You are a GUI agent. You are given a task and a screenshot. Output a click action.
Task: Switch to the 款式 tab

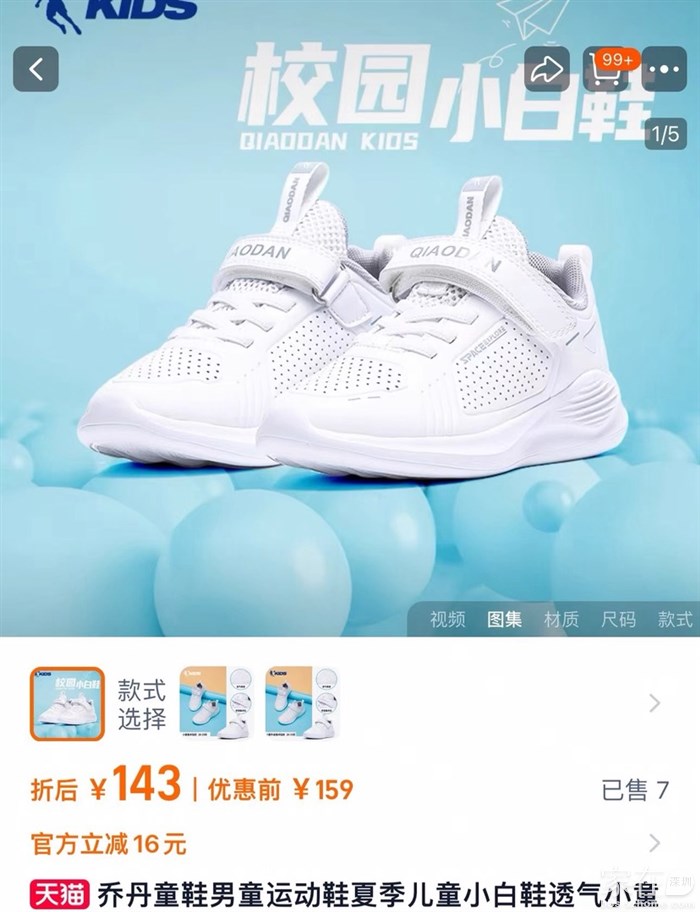(674, 619)
